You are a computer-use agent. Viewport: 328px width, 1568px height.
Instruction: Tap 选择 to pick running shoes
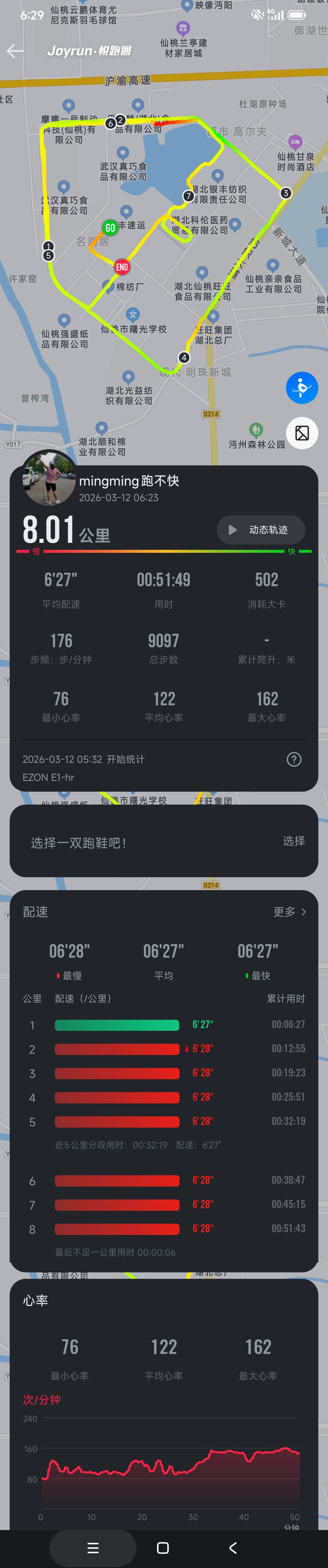point(293,841)
